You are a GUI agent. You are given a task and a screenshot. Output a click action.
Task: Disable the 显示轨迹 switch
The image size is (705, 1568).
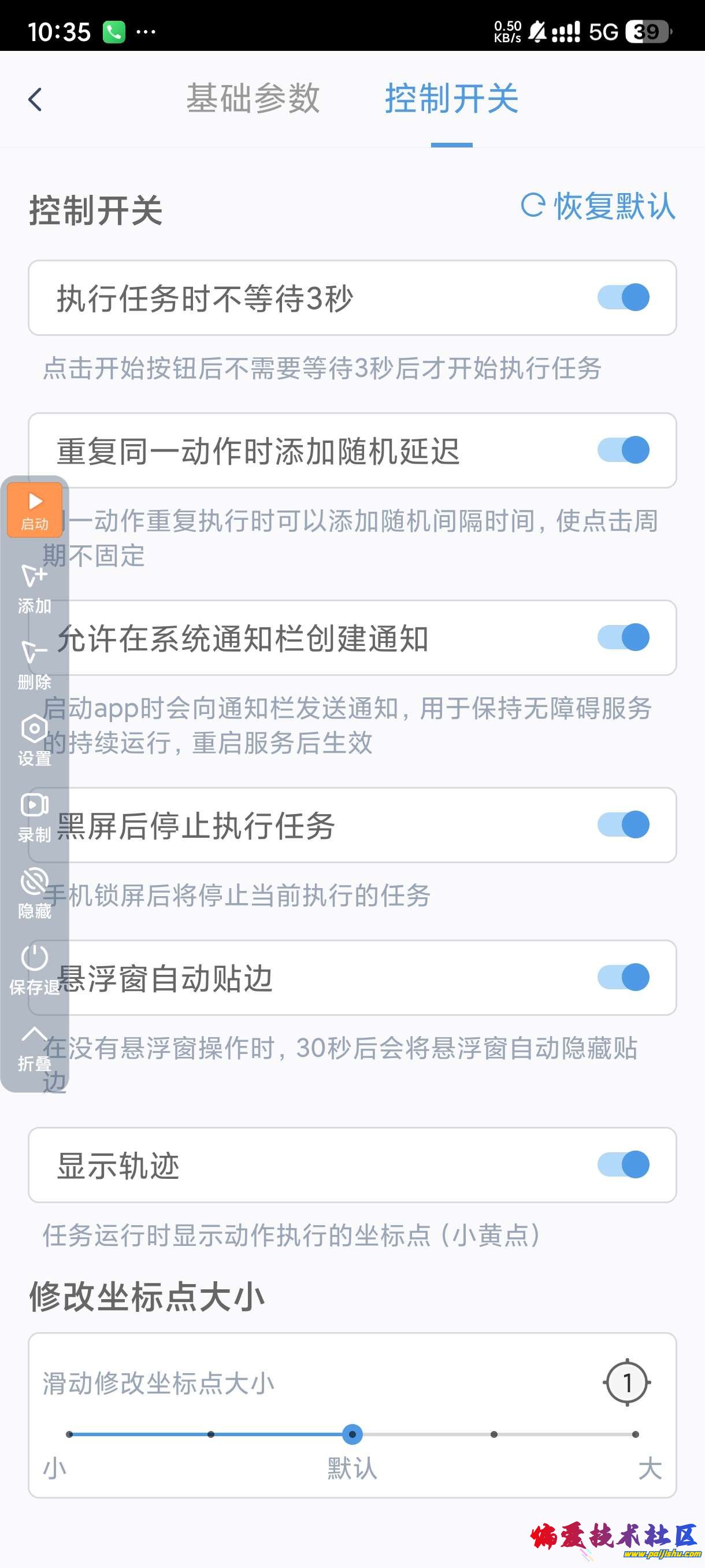click(624, 1164)
